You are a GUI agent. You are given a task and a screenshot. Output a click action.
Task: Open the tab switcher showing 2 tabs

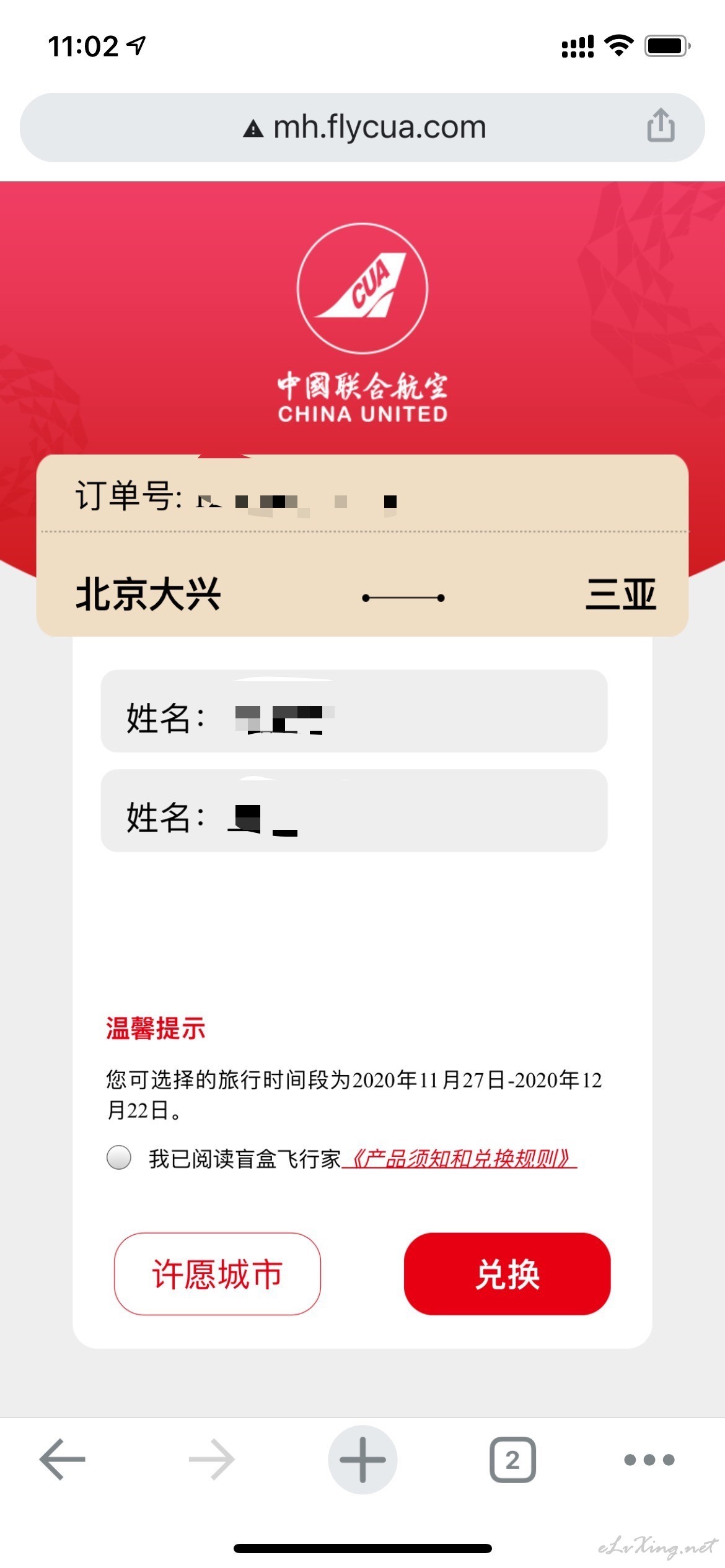(x=512, y=1459)
